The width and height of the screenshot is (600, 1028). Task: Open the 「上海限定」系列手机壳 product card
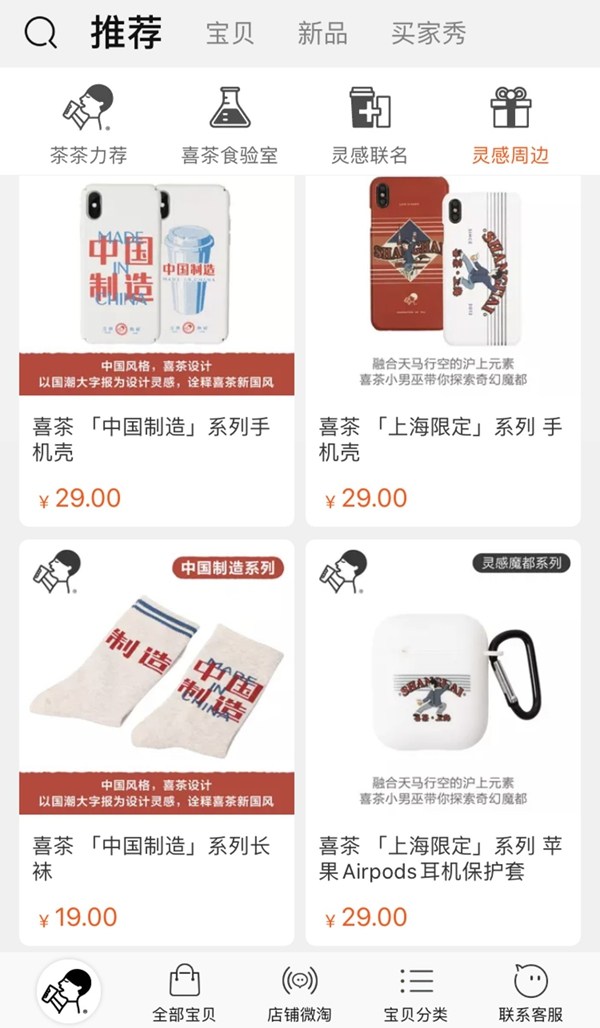(x=443, y=350)
